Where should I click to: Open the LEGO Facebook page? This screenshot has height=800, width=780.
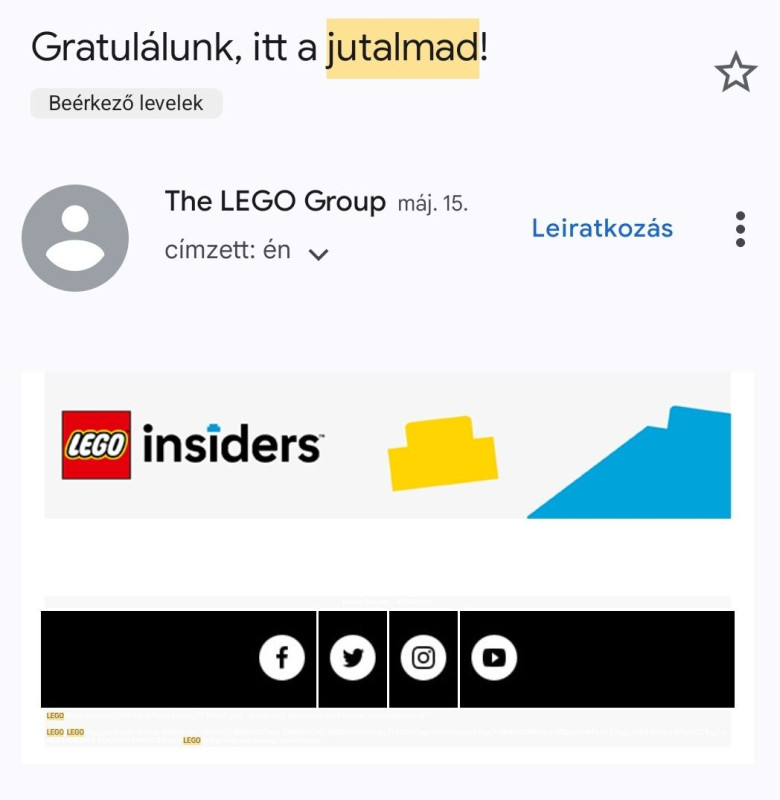282,658
